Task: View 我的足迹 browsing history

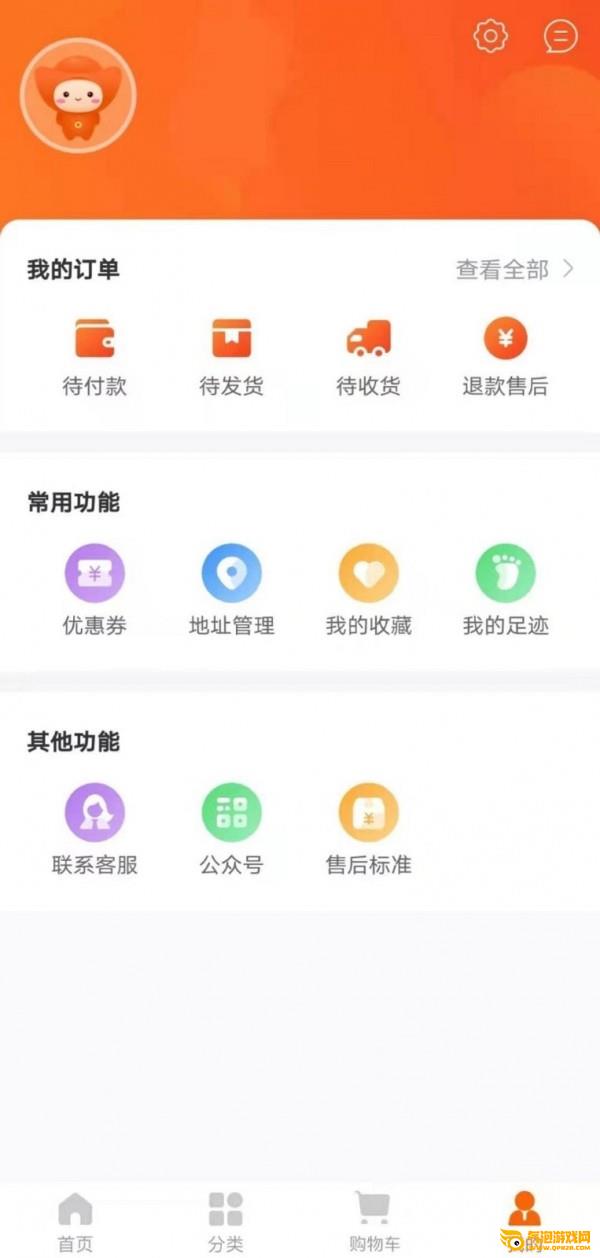Action: coord(505,592)
